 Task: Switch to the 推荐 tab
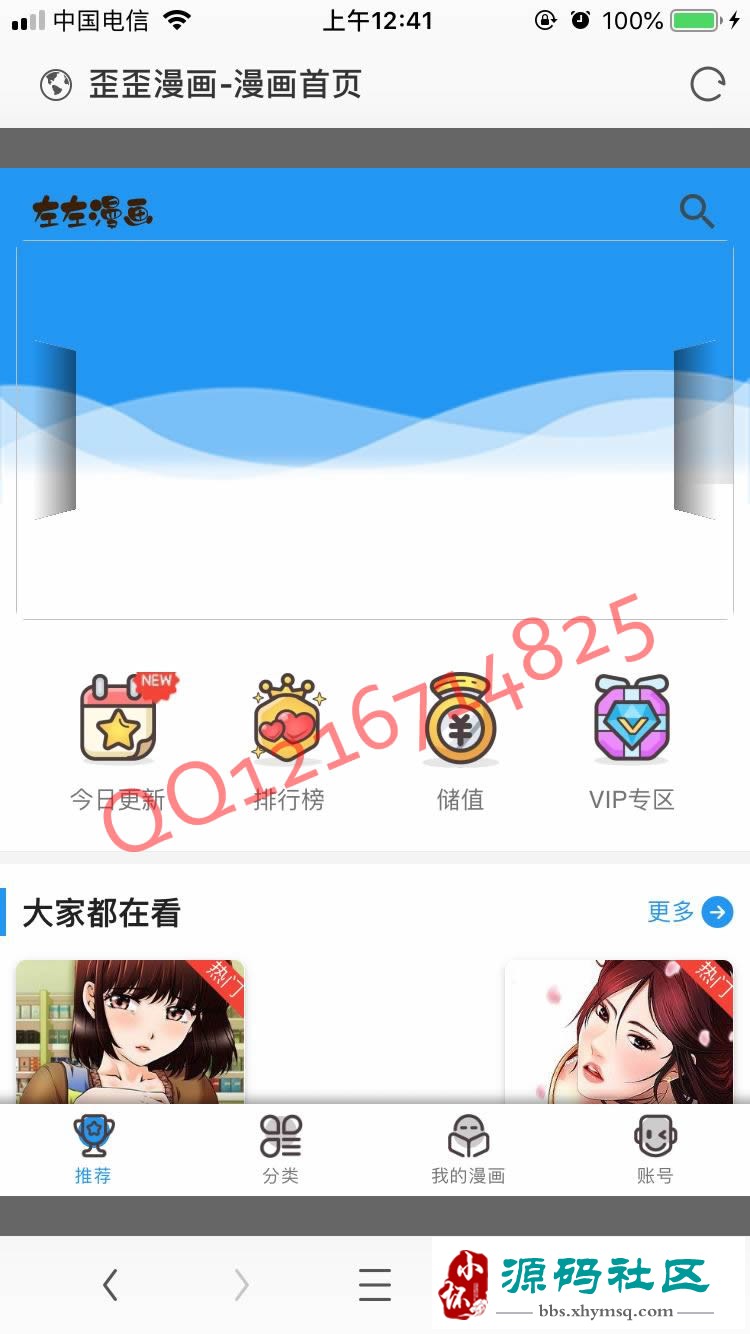point(93,1150)
